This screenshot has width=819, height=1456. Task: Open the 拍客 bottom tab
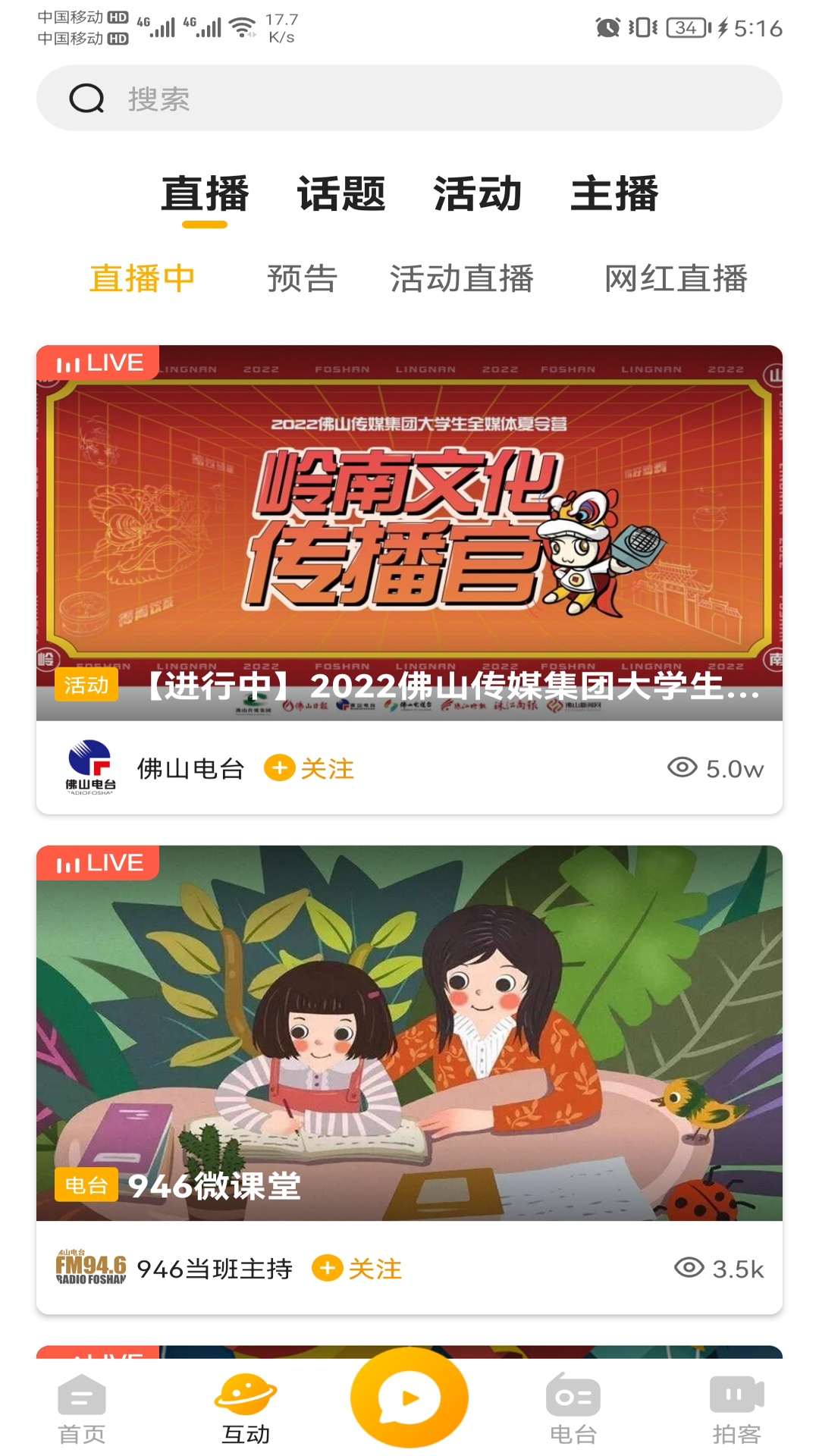[x=736, y=1409]
